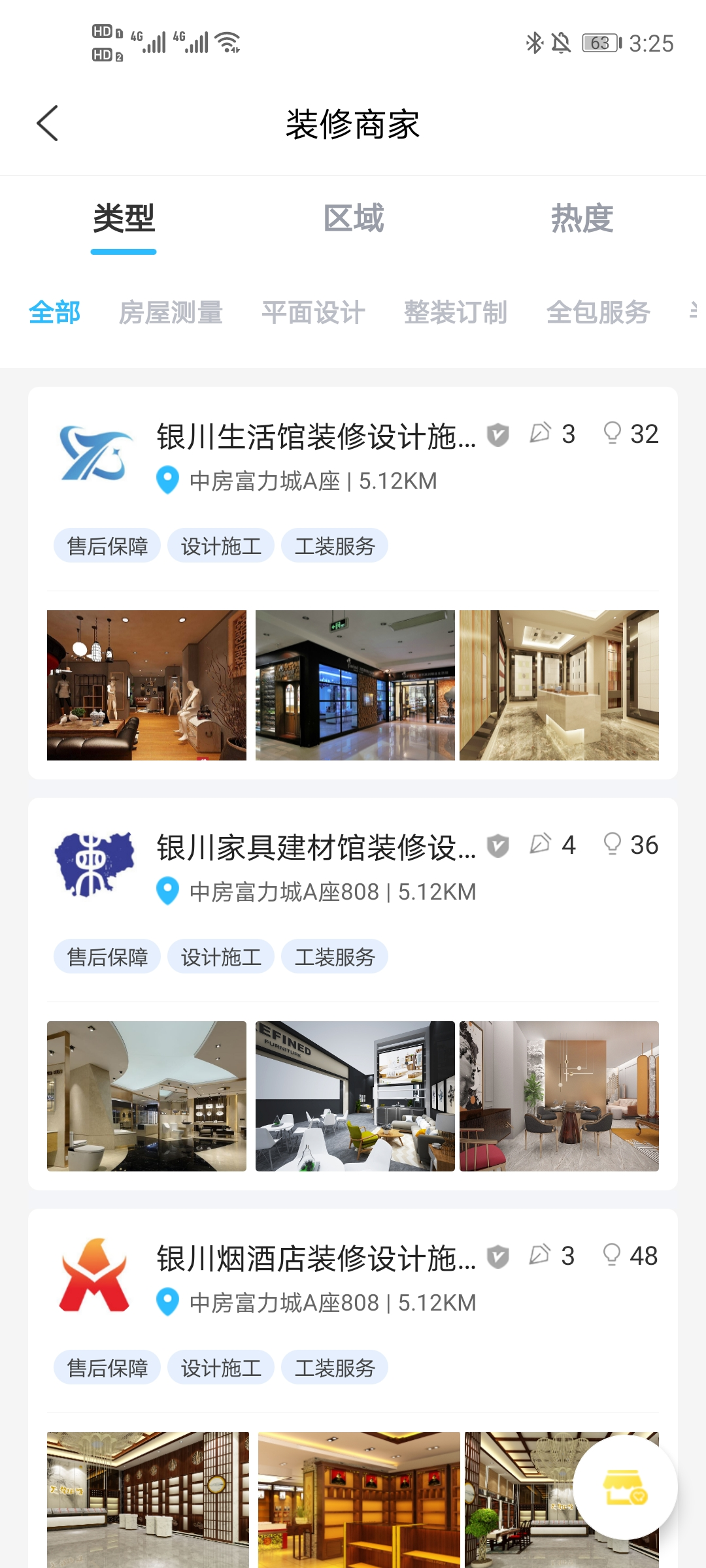Go back from 装修商家 page
The height and width of the screenshot is (1568, 706).
click(x=48, y=123)
